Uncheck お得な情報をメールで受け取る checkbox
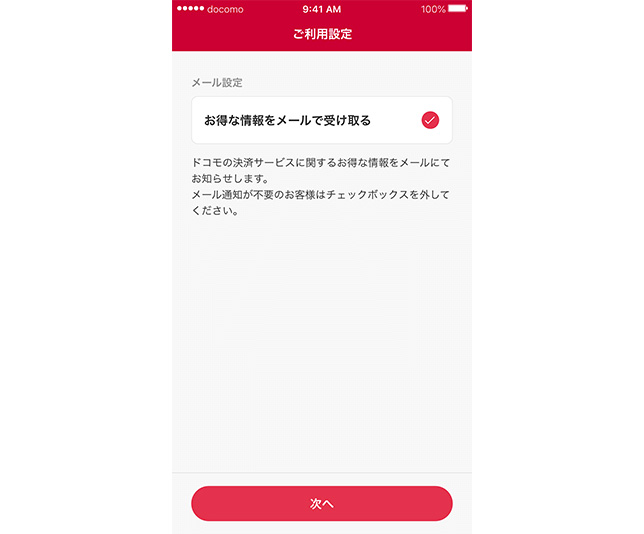Image resolution: width=644 pixels, height=534 pixels. point(430,121)
